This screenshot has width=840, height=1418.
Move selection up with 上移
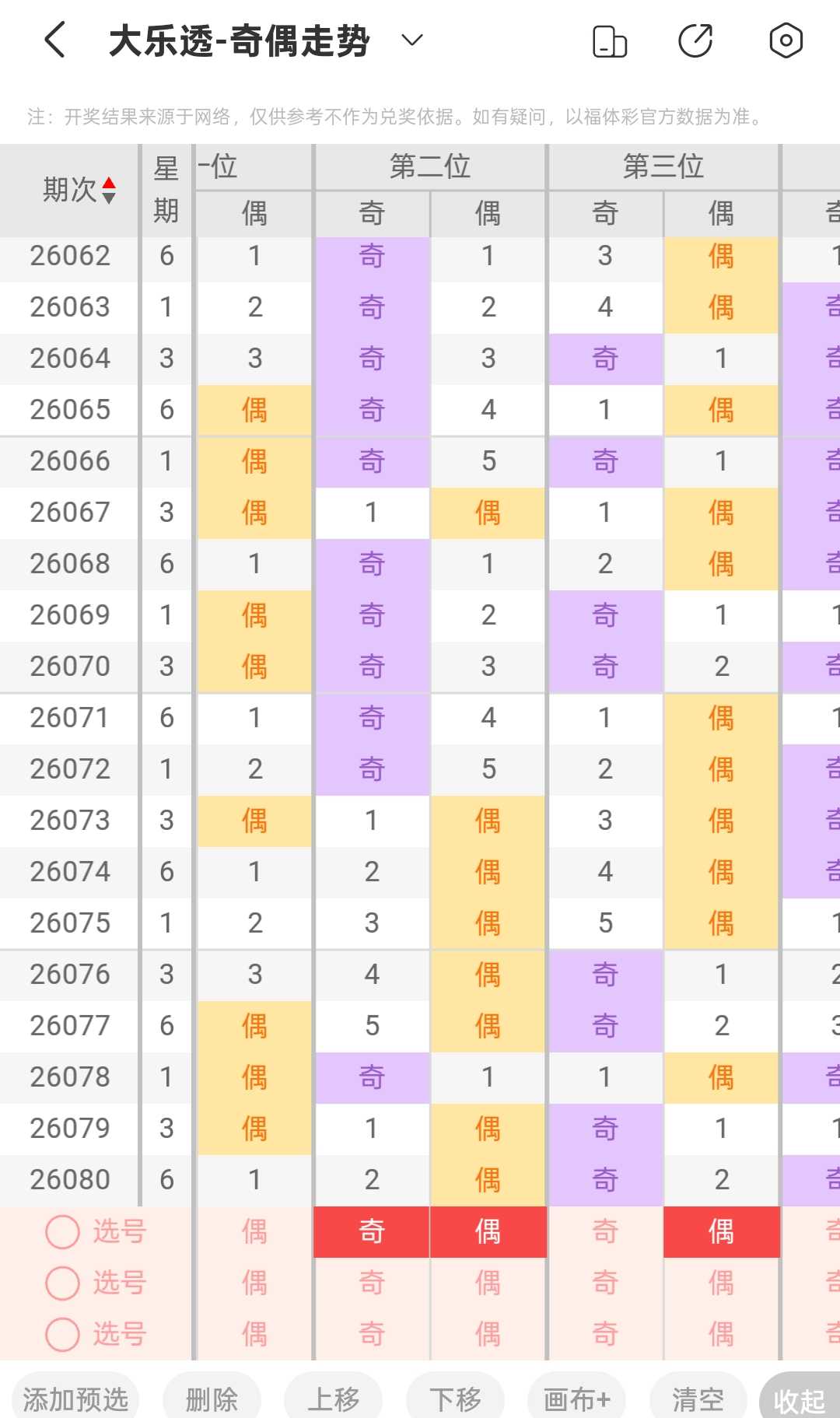(x=333, y=1399)
